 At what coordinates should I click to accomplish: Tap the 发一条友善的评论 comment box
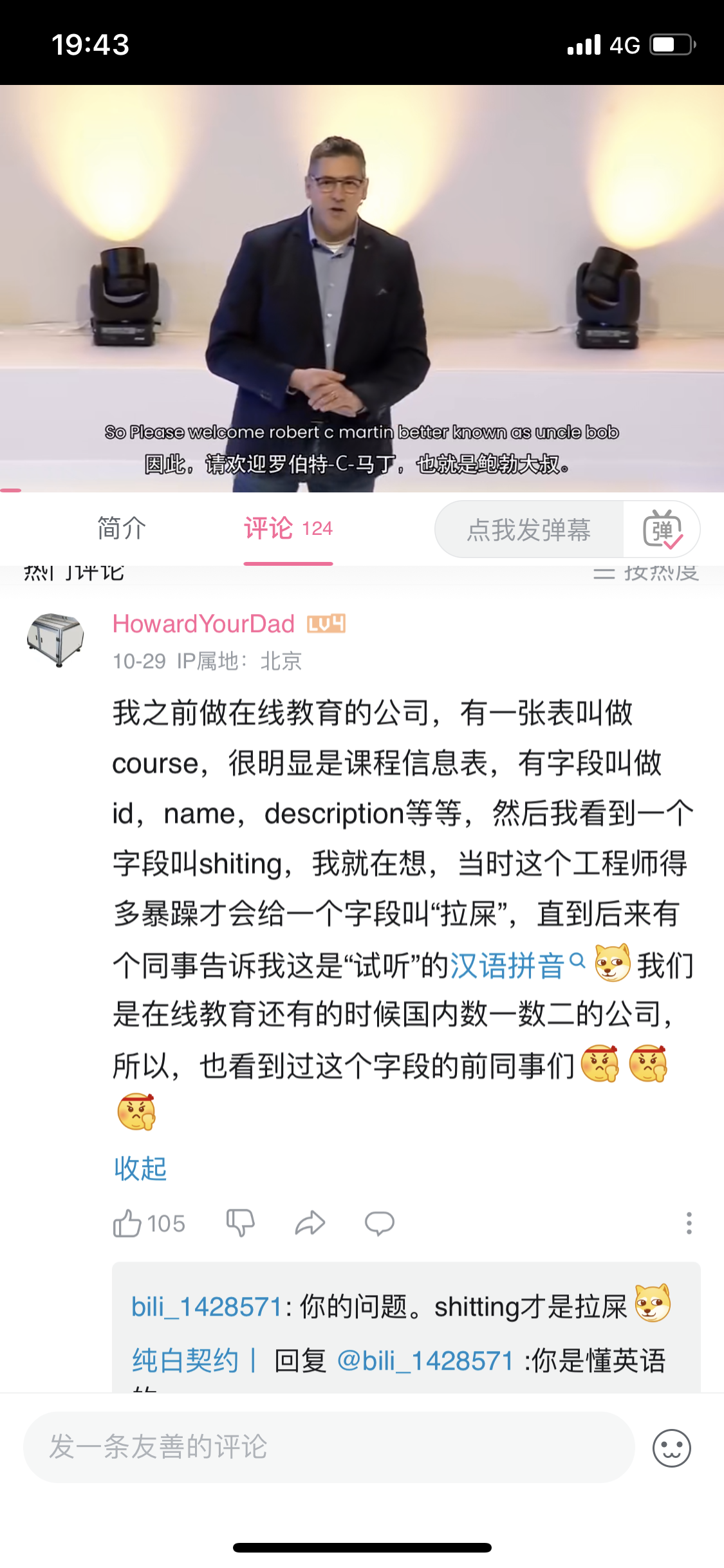[329, 1447]
